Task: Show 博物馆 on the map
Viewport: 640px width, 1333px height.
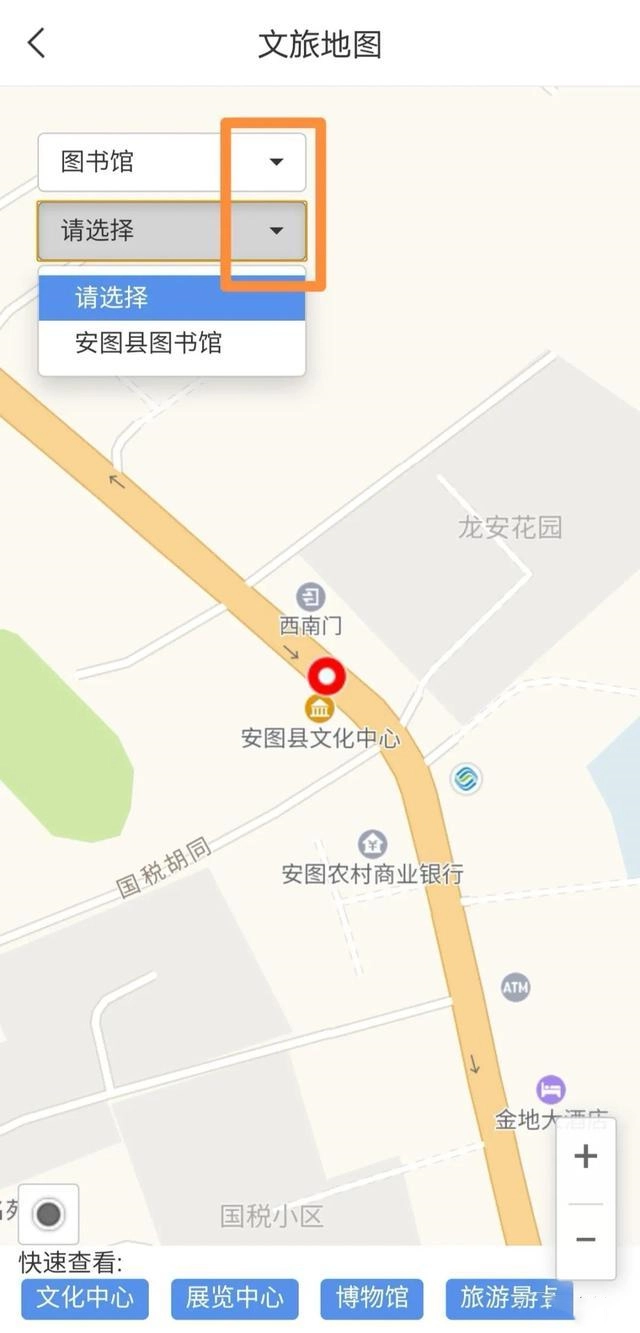Action: [372, 1298]
